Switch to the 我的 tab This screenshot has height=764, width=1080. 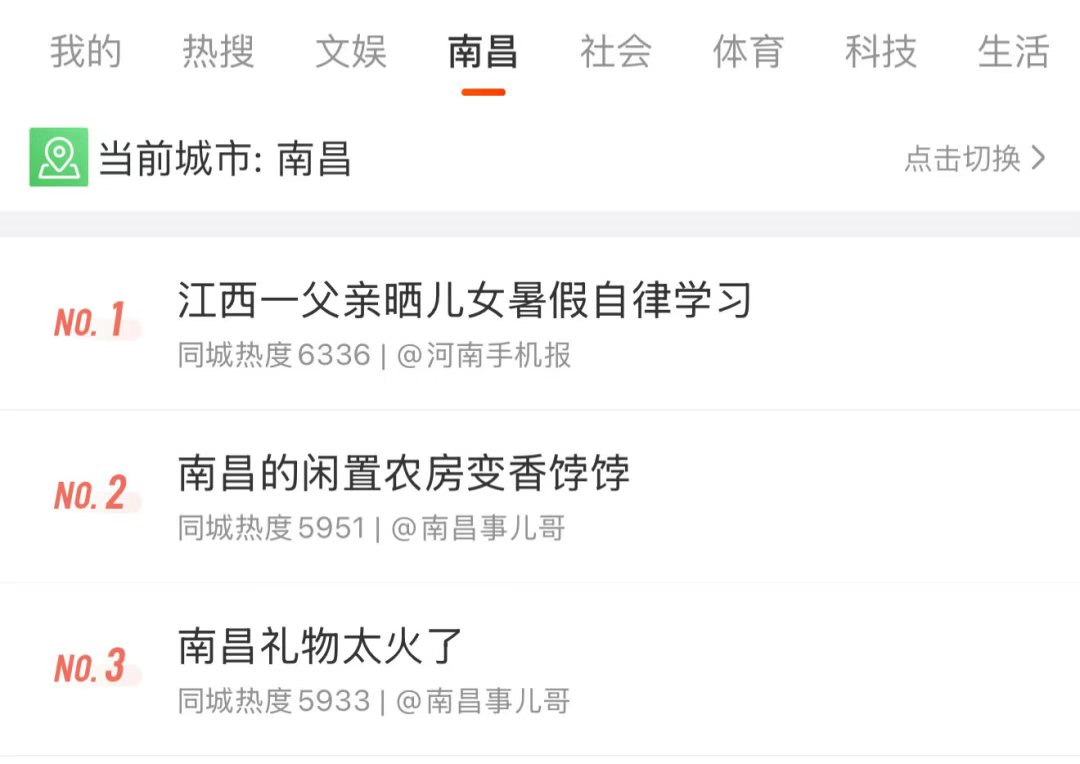[x=86, y=51]
